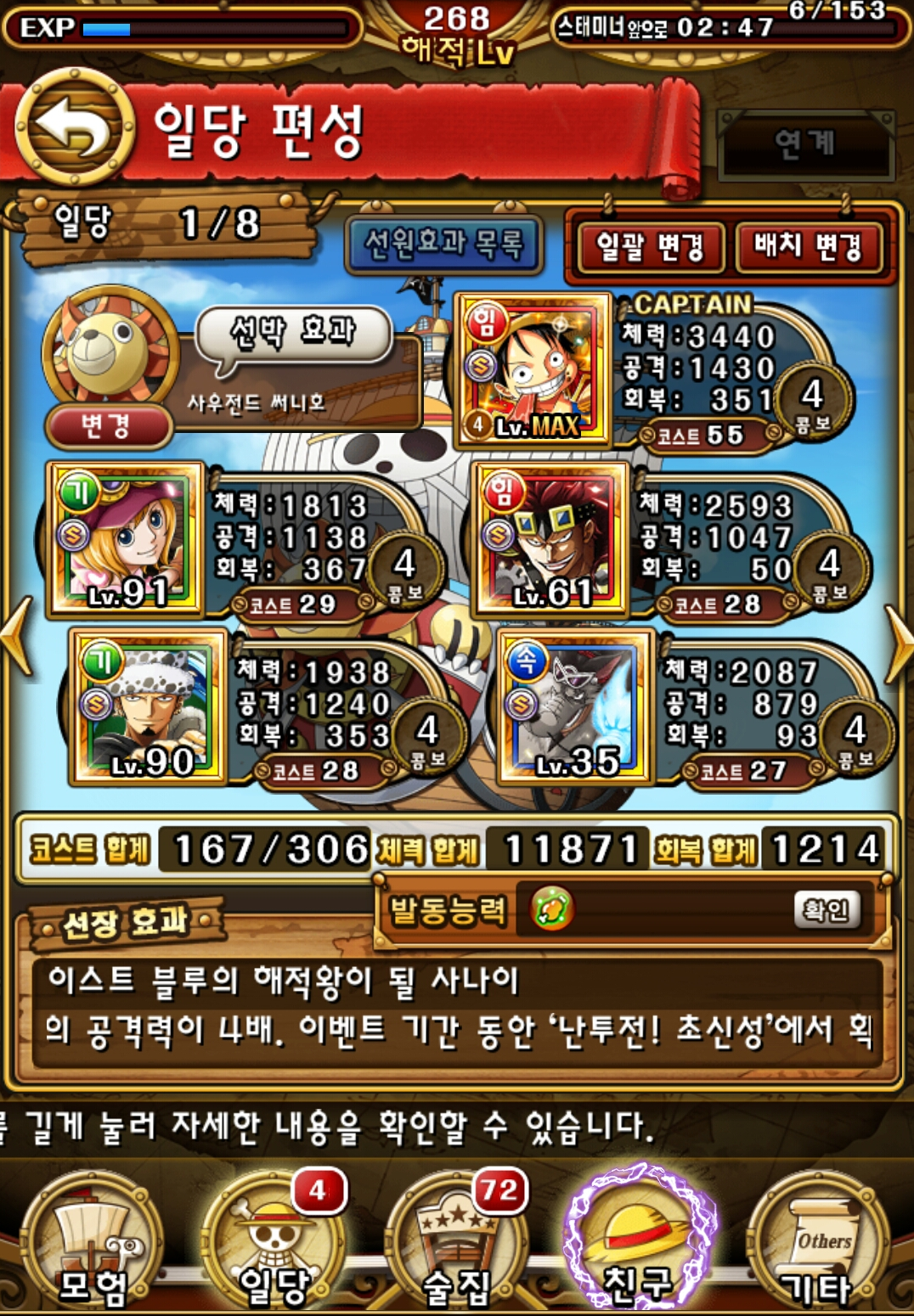The image size is (914, 1316).
Task: Tap the 일괄 변경 button
Action: pyautogui.click(x=651, y=247)
